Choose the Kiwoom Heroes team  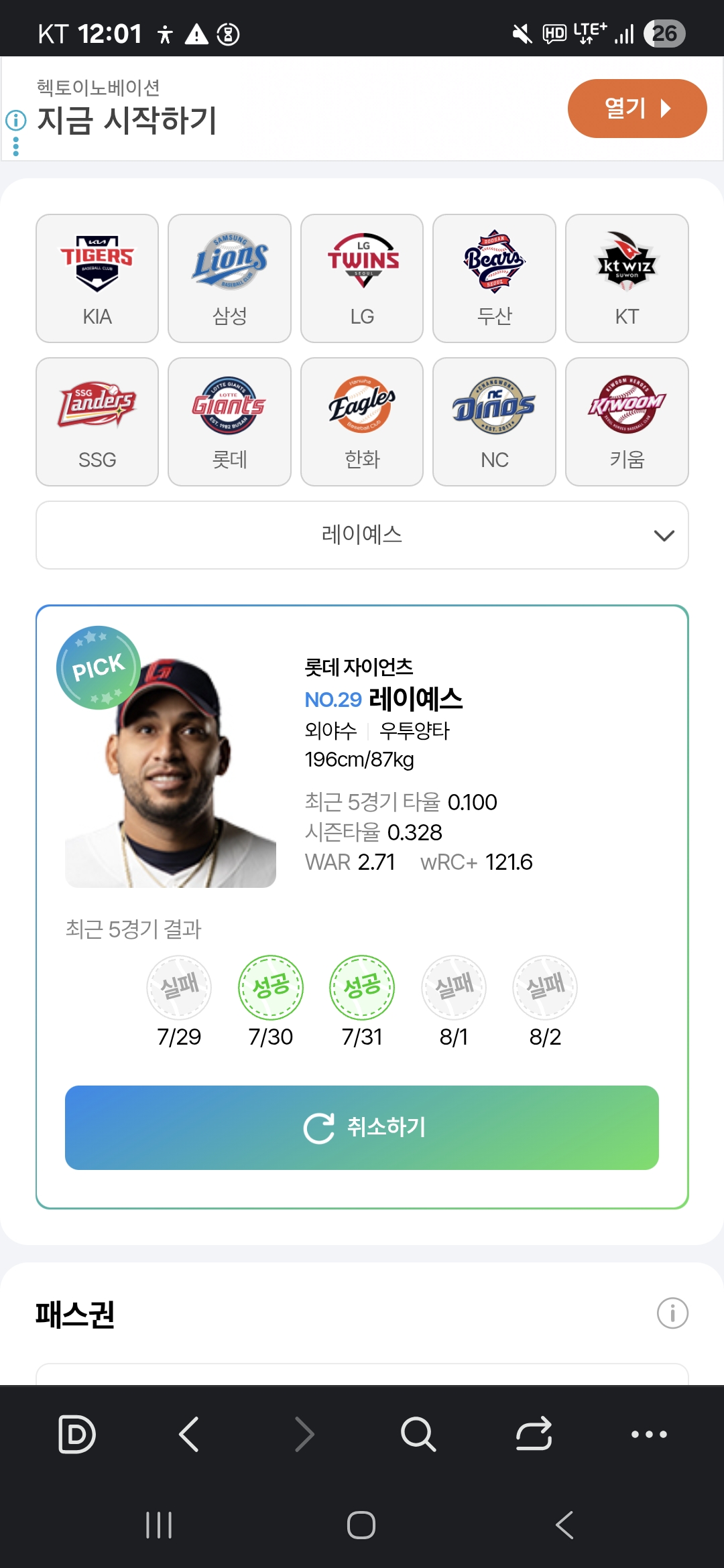point(627,421)
